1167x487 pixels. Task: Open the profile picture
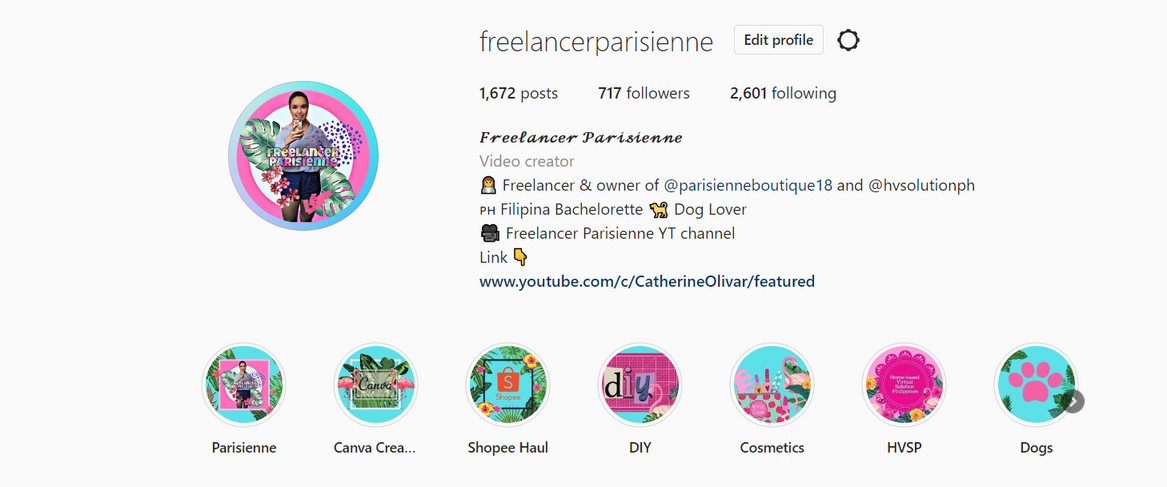(x=303, y=155)
